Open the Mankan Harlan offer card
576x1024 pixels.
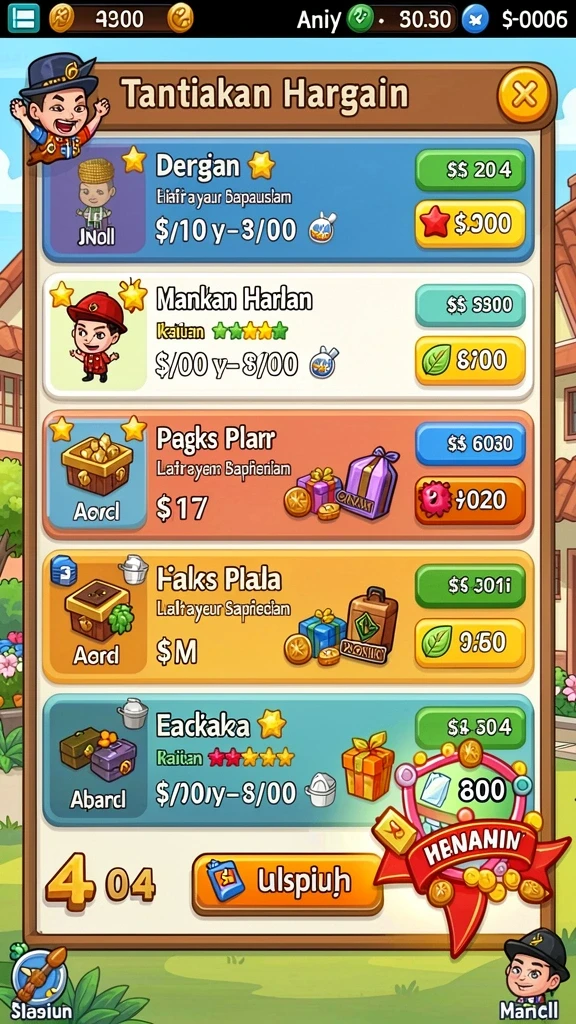(x=288, y=336)
